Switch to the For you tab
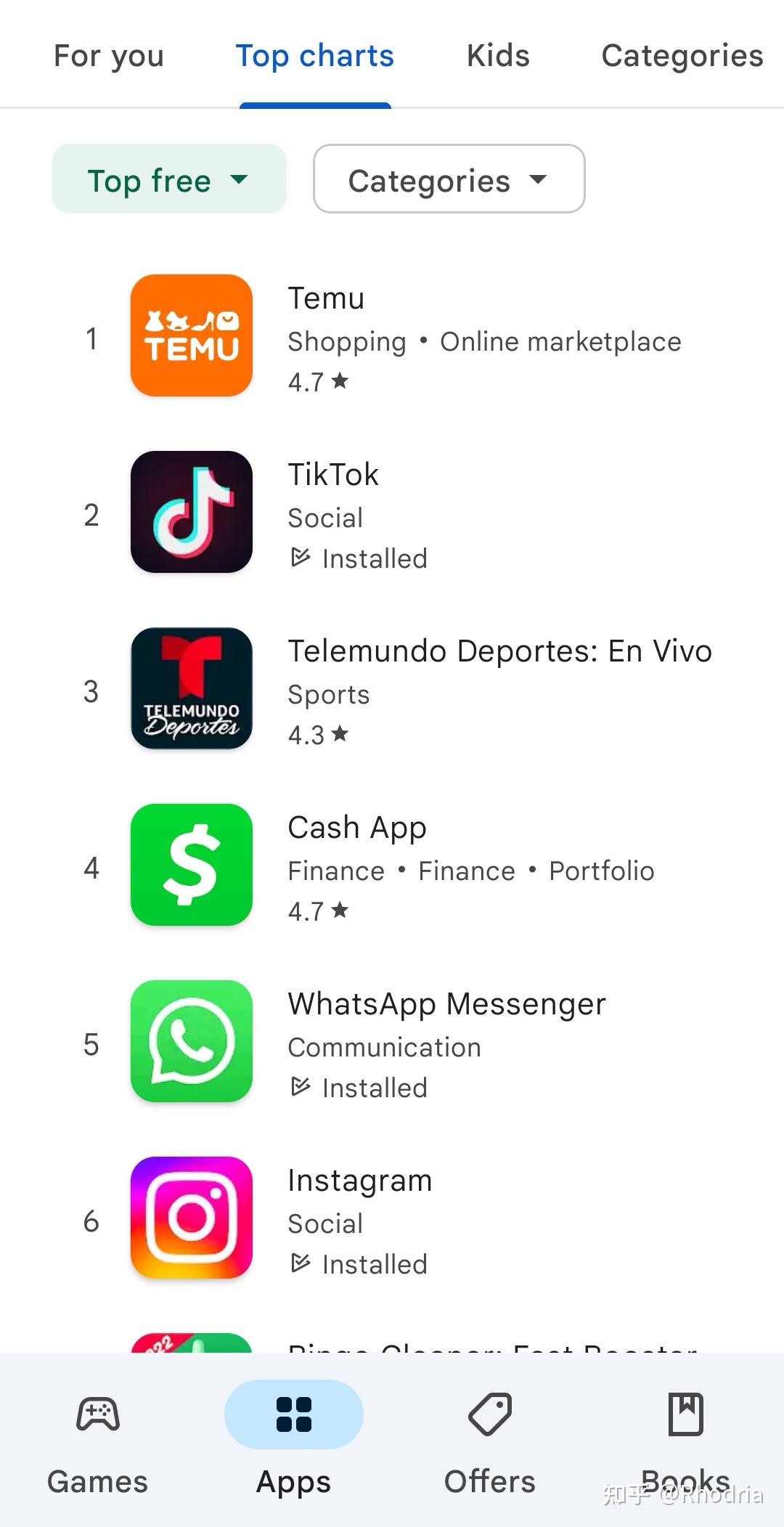 109,56
